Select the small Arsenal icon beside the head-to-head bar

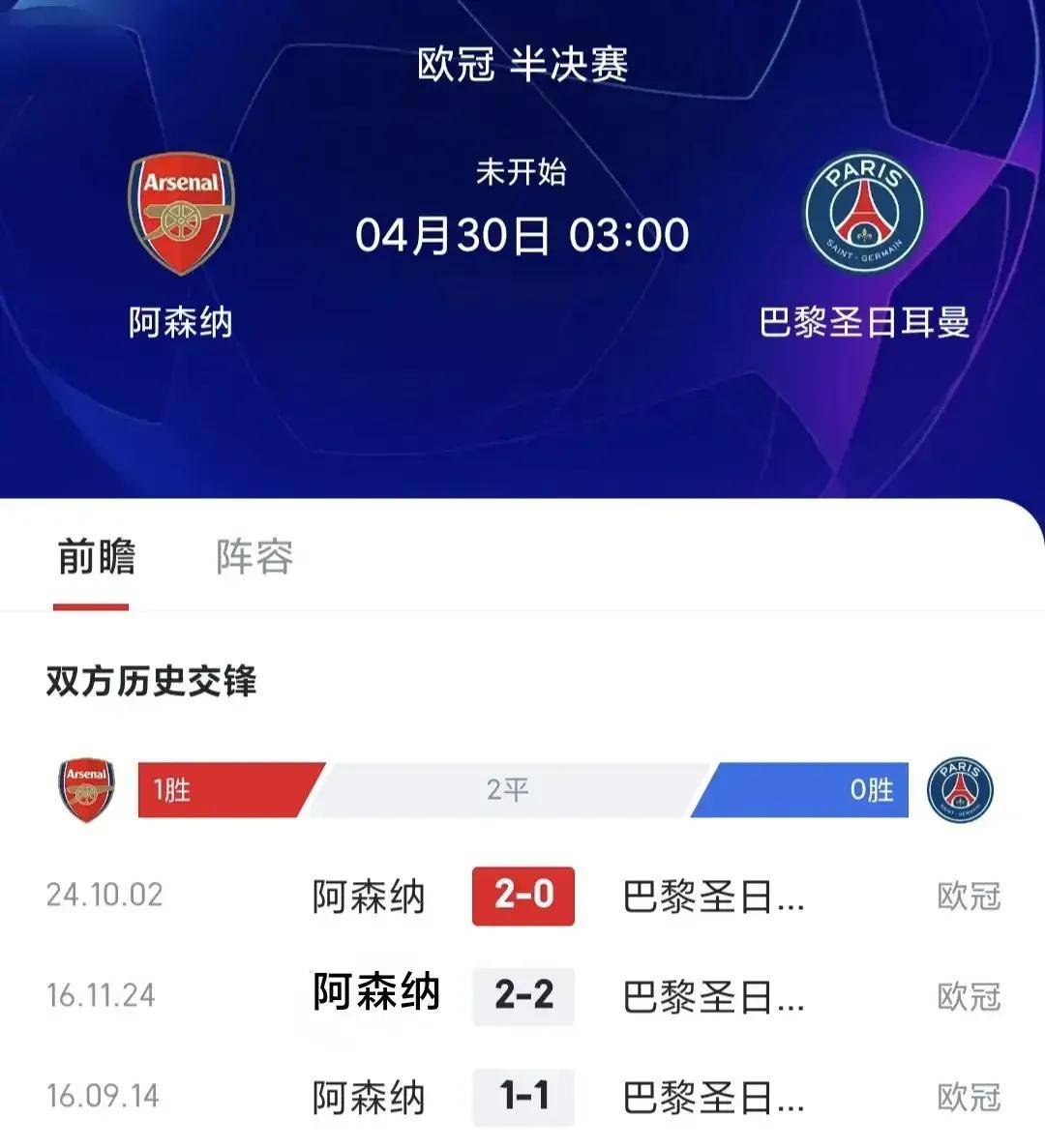coord(85,790)
